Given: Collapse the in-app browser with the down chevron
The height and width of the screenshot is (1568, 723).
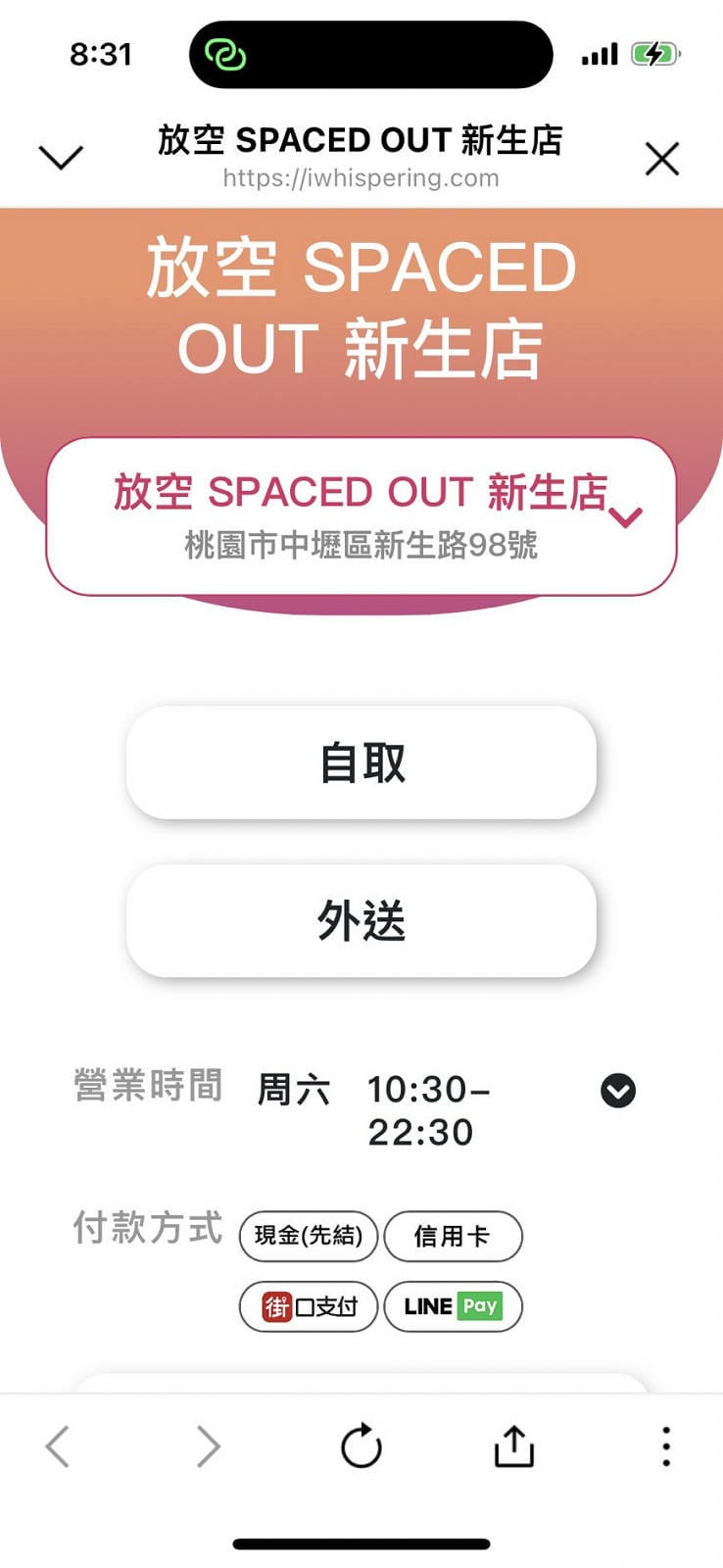Looking at the screenshot, I should point(61,157).
